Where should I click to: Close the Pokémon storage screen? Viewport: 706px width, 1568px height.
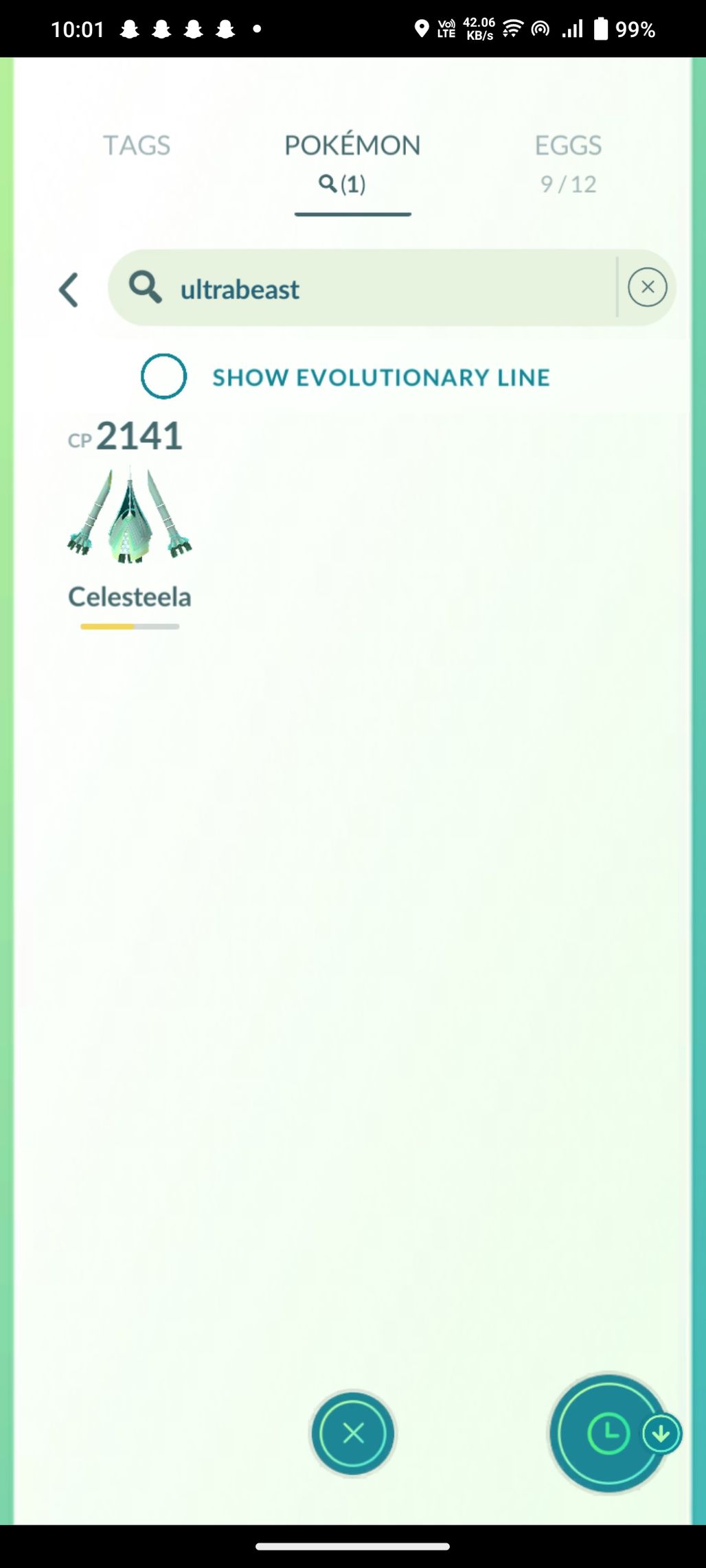coord(353,1433)
